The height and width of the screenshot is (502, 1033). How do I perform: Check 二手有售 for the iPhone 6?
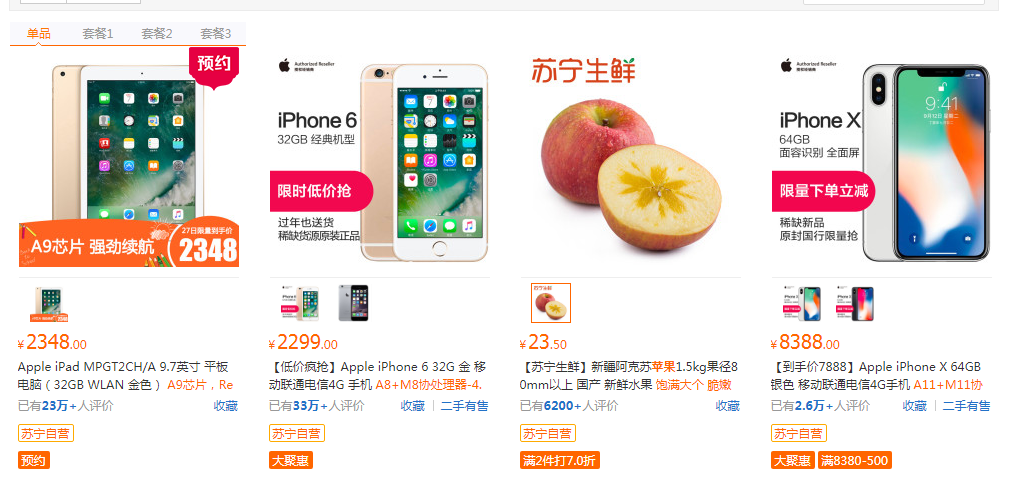pos(465,406)
